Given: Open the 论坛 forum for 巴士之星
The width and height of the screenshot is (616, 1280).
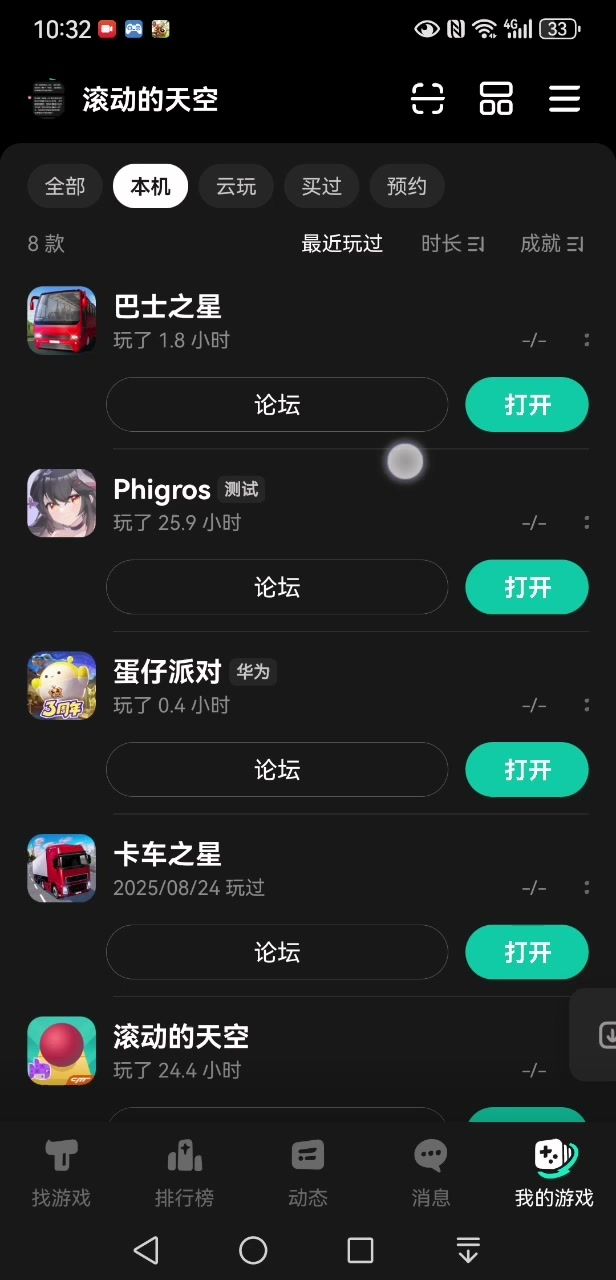Looking at the screenshot, I should (277, 405).
